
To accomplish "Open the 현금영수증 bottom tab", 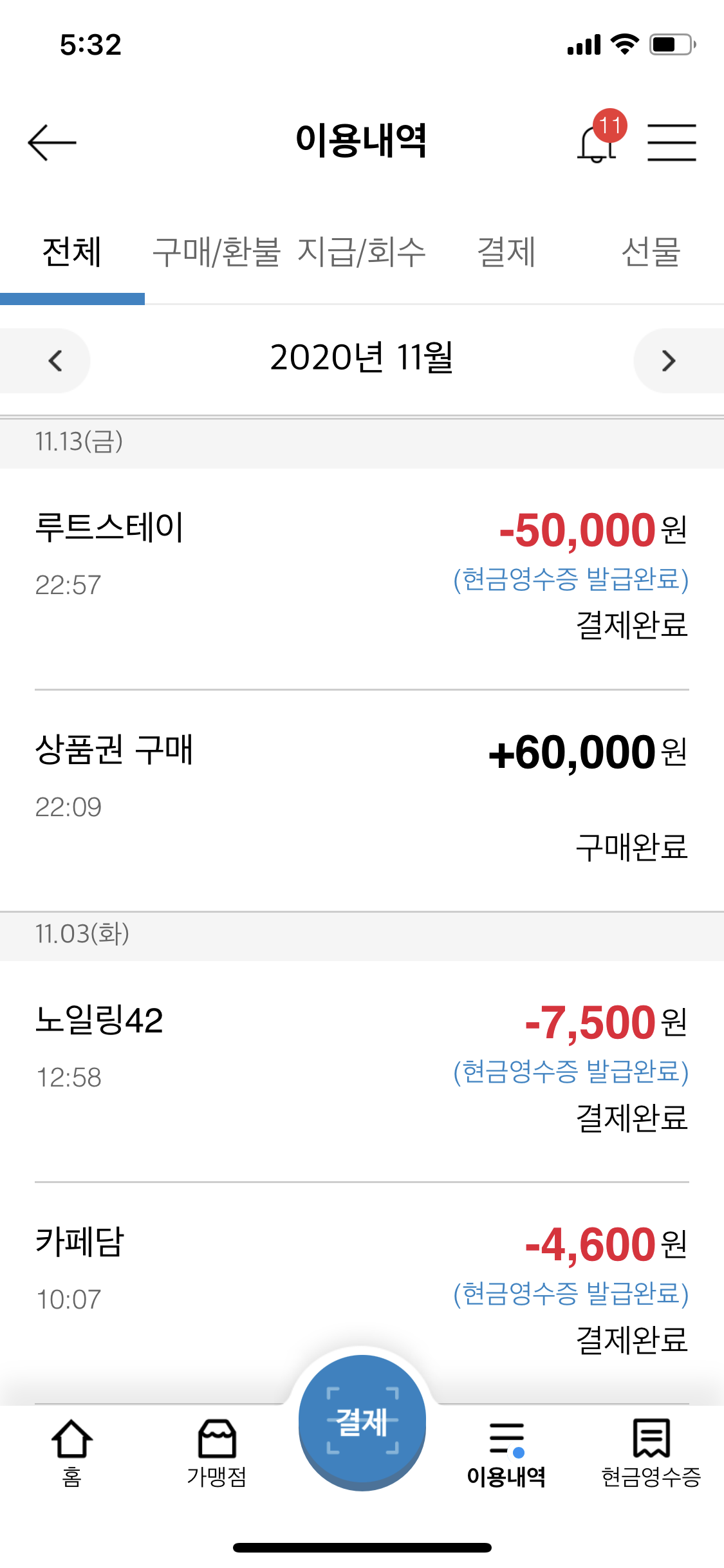I will (651, 1453).
